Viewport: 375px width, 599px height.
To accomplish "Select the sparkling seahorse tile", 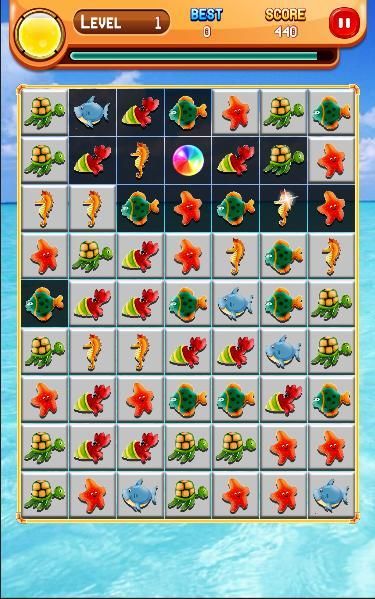I will click(x=284, y=208).
